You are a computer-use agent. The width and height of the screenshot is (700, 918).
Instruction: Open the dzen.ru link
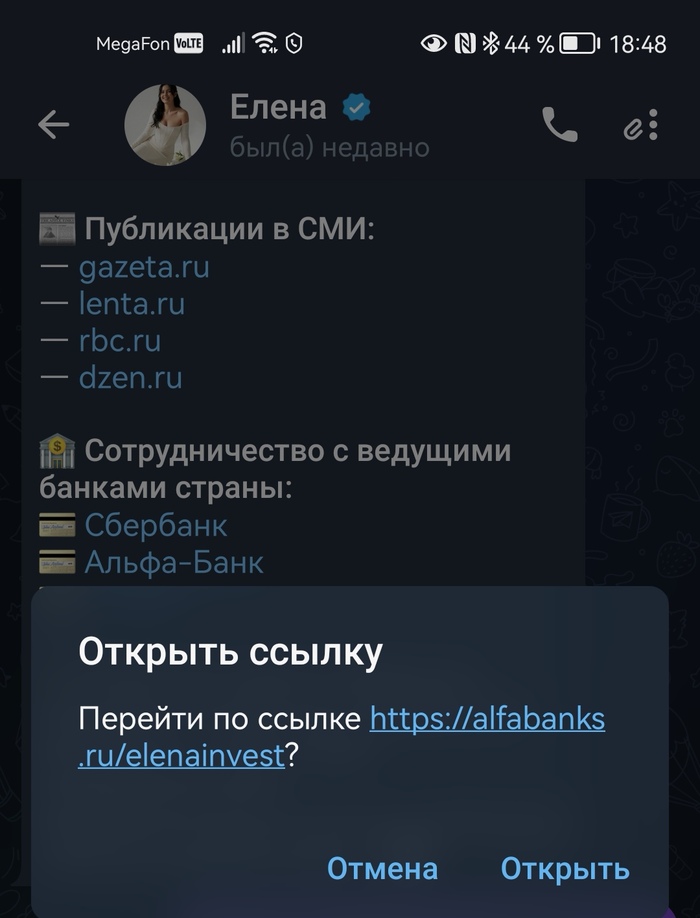(x=131, y=377)
